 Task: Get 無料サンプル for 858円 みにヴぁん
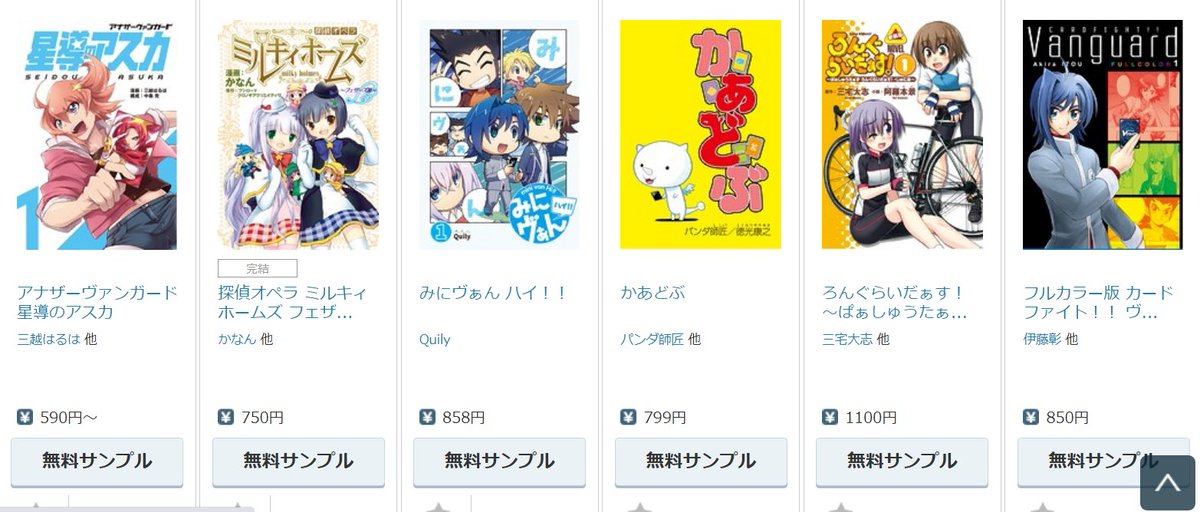(499, 461)
